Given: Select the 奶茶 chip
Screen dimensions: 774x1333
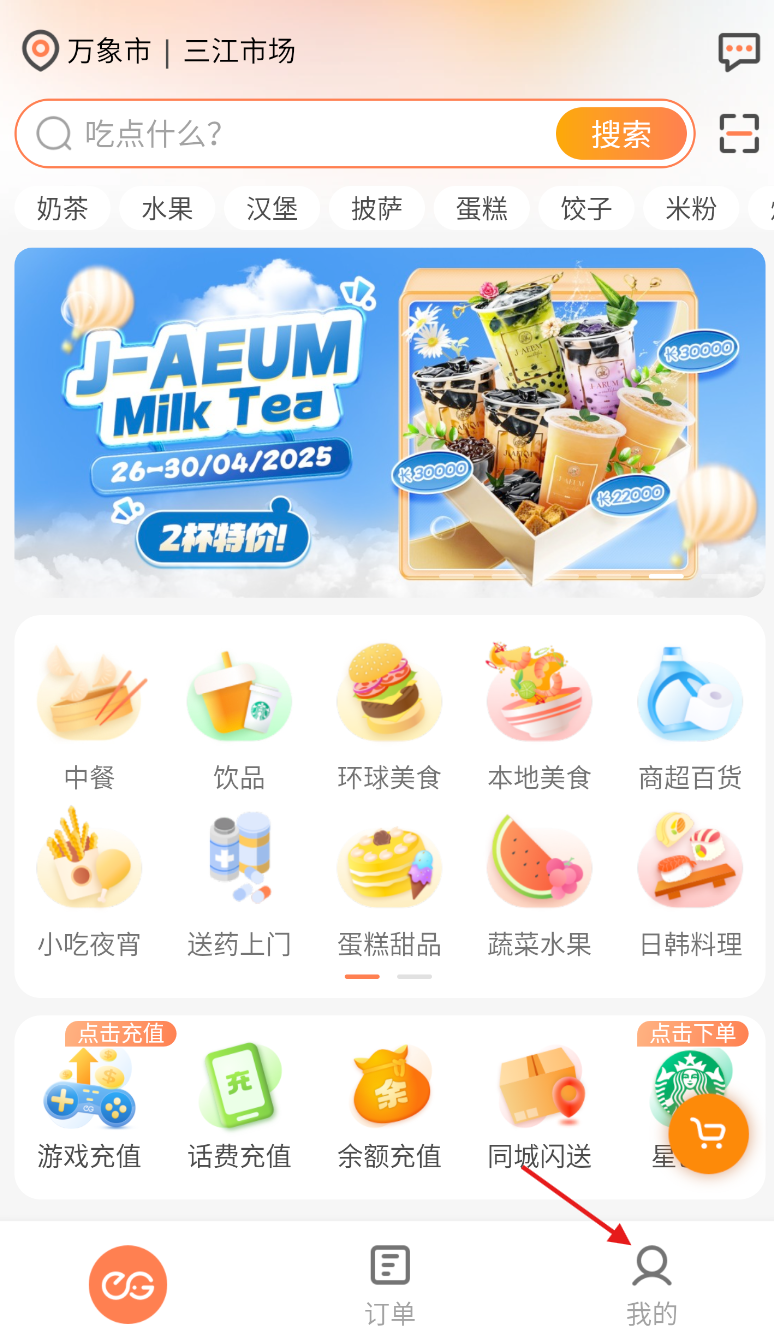Looking at the screenshot, I should pos(62,208).
